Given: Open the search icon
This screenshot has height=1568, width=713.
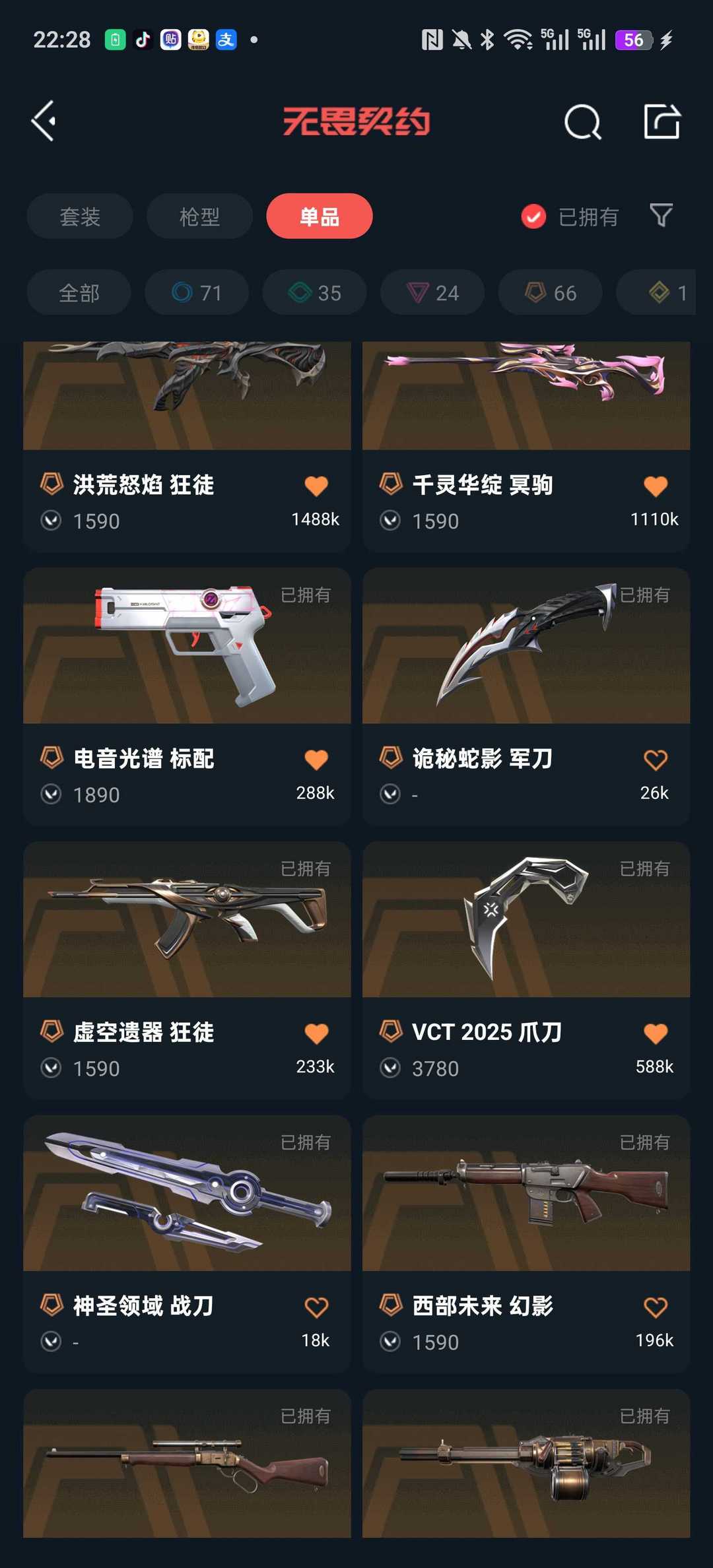Looking at the screenshot, I should click(x=582, y=122).
